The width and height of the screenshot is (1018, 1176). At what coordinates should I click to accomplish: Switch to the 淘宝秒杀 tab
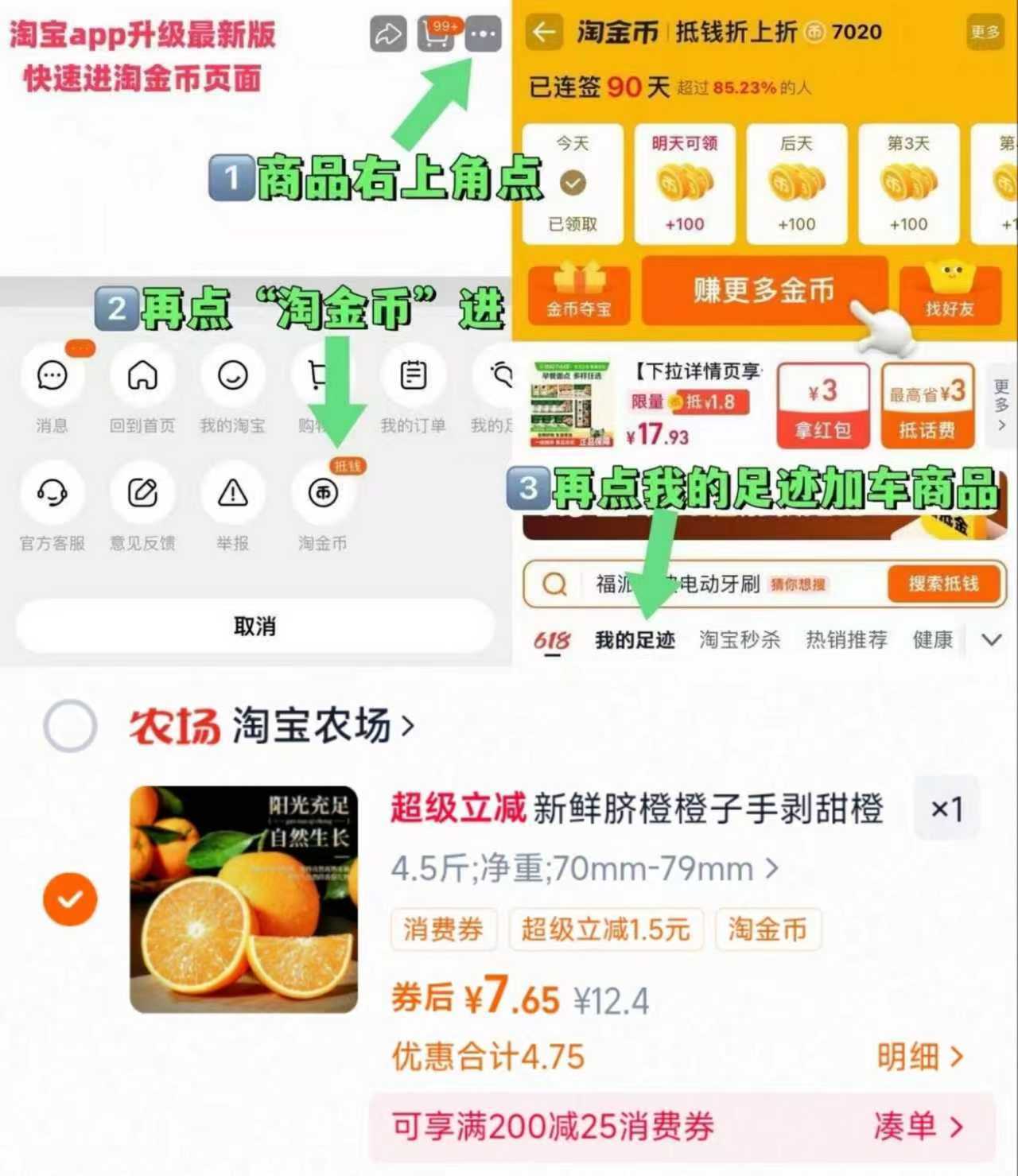(740, 640)
